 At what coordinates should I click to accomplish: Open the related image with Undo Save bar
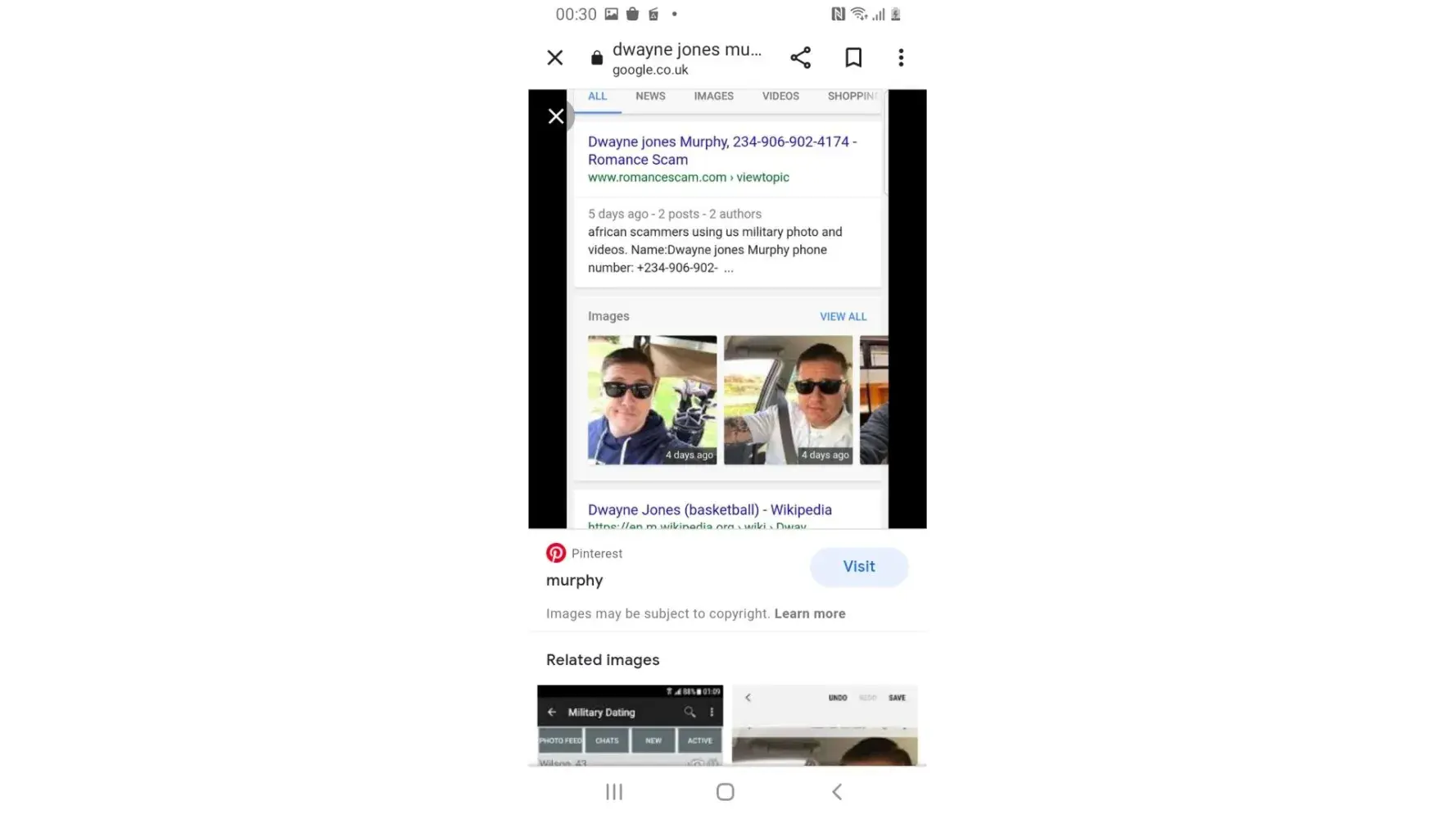pos(824,725)
